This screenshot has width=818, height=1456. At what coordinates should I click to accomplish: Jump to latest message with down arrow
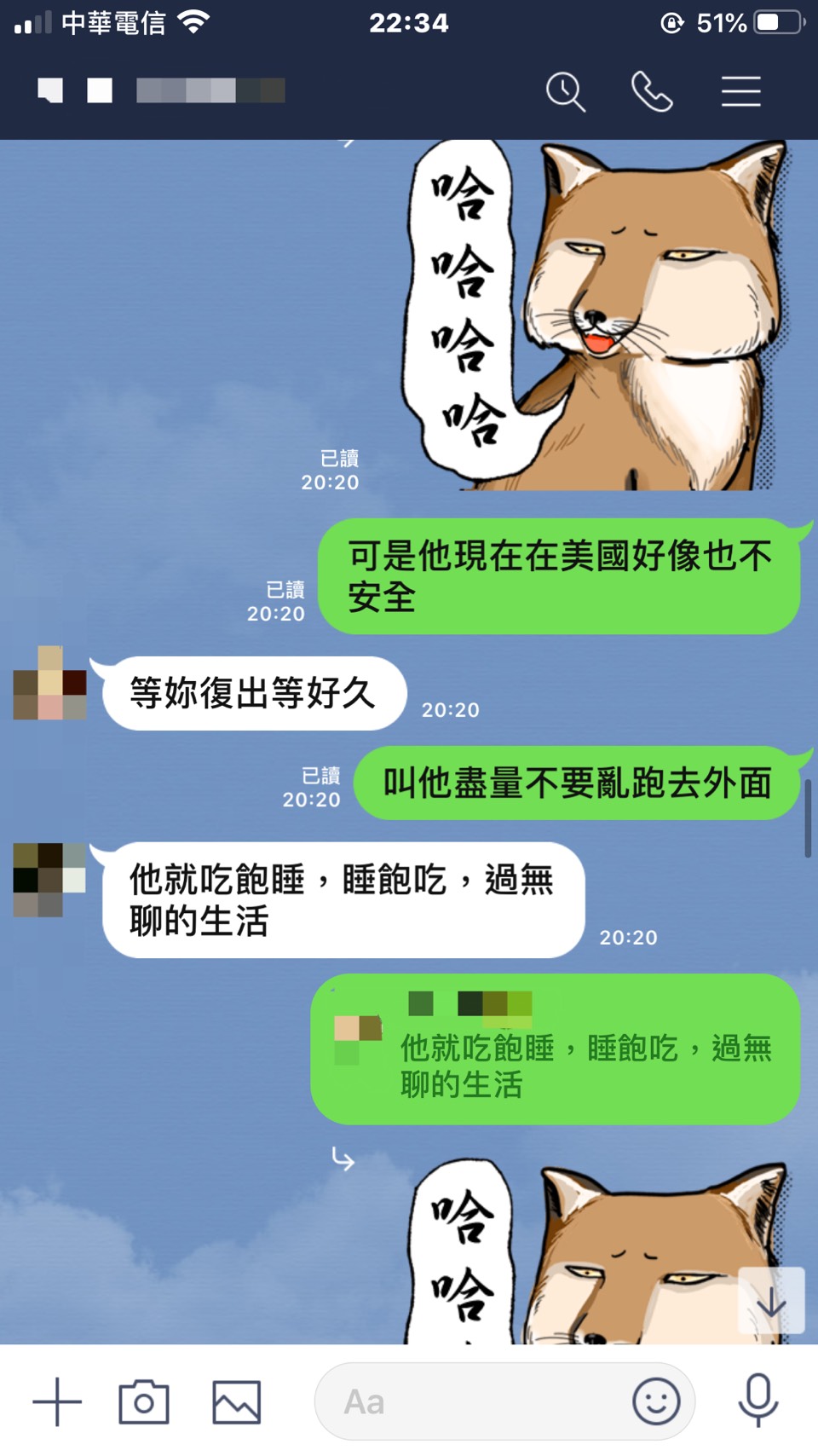(x=771, y=1301)
